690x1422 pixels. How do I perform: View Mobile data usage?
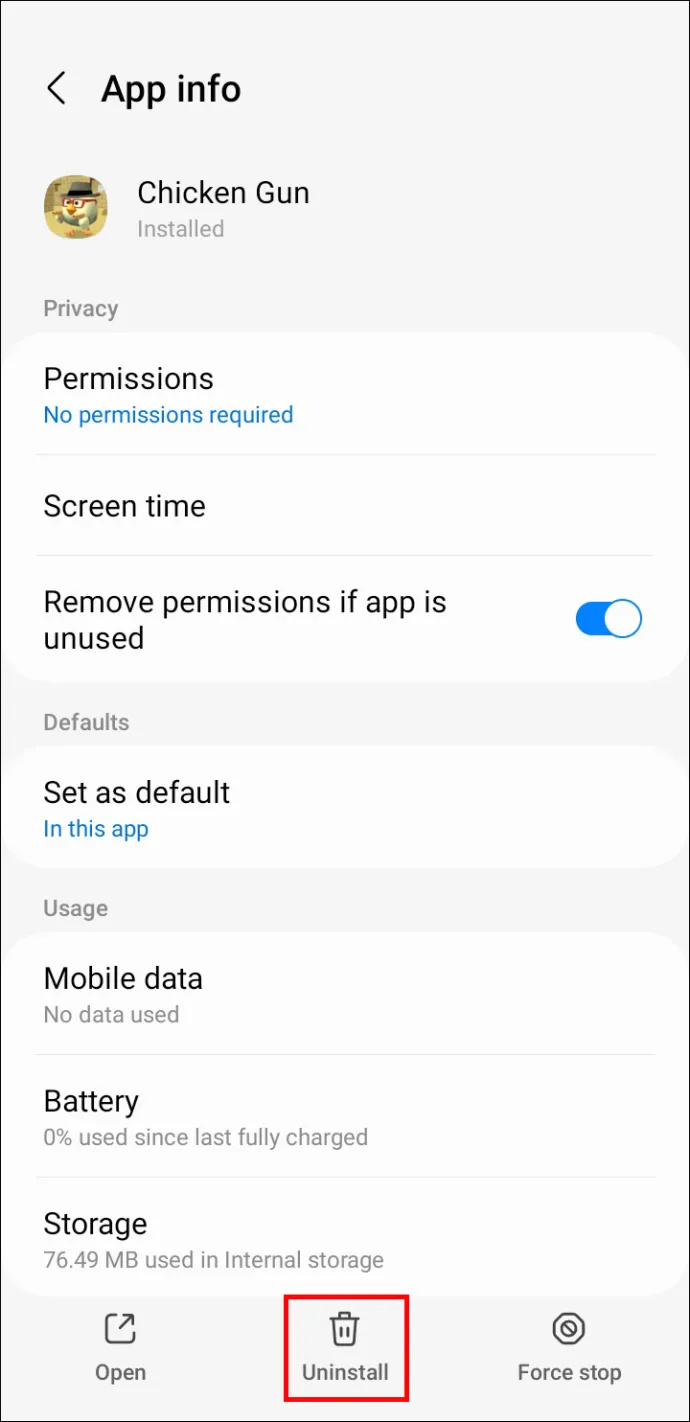tap(345, 994)
